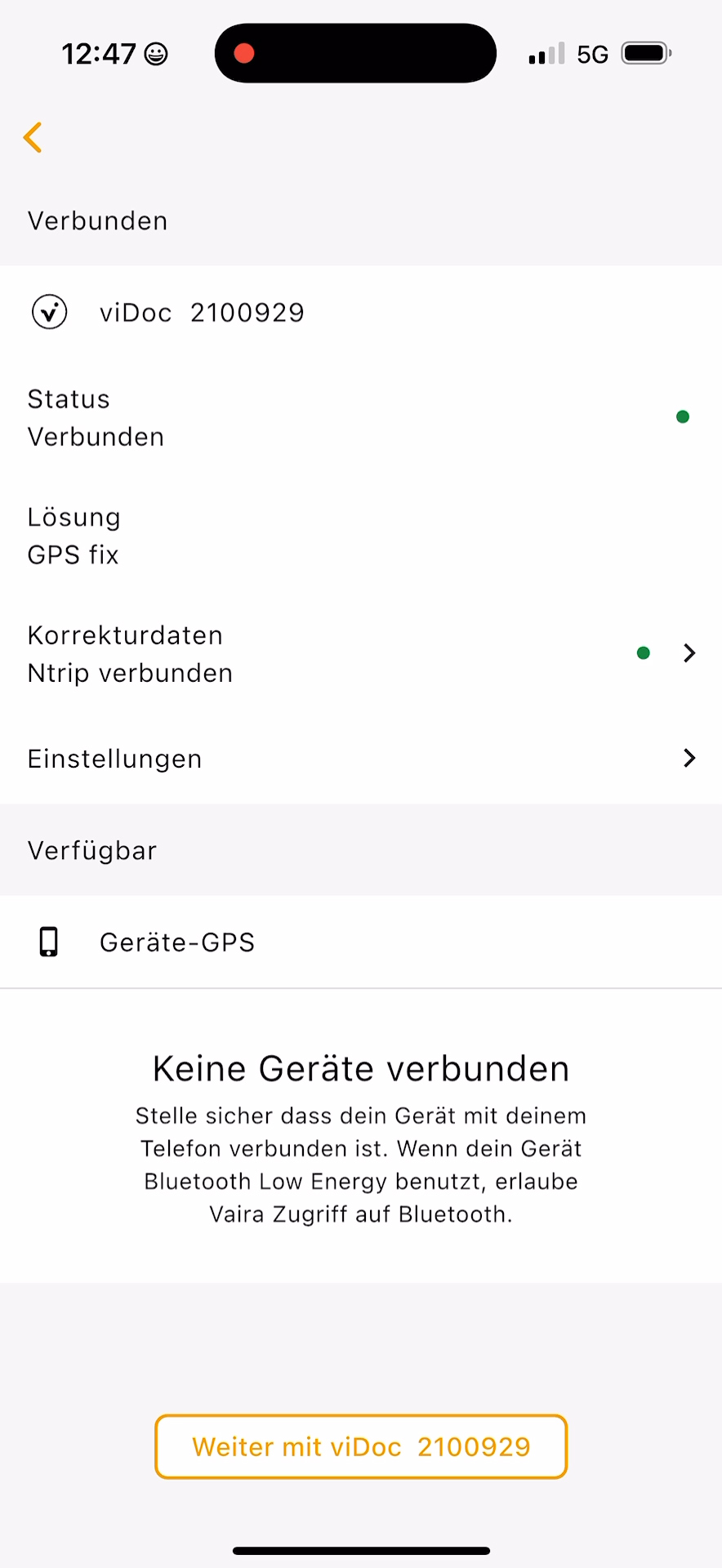
Task: Select Geräte-GPS as the device
Action: pos(361,942)
